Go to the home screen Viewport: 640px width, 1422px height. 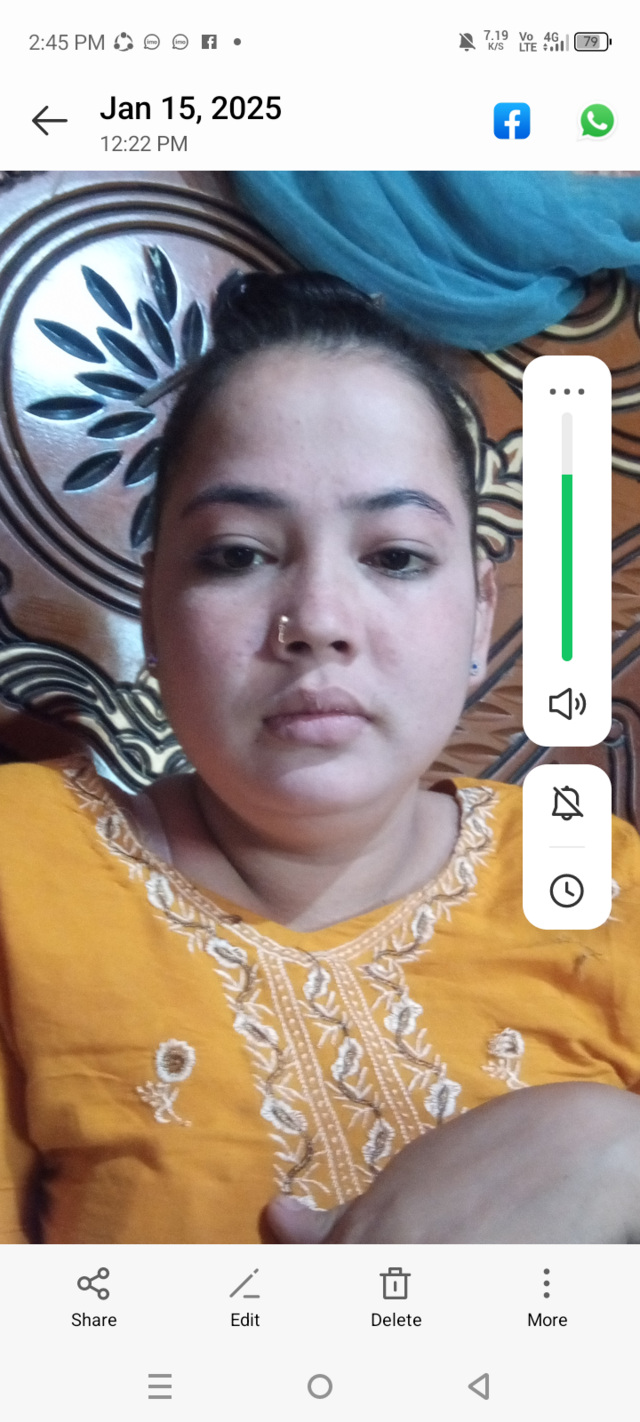point(320,1386)
